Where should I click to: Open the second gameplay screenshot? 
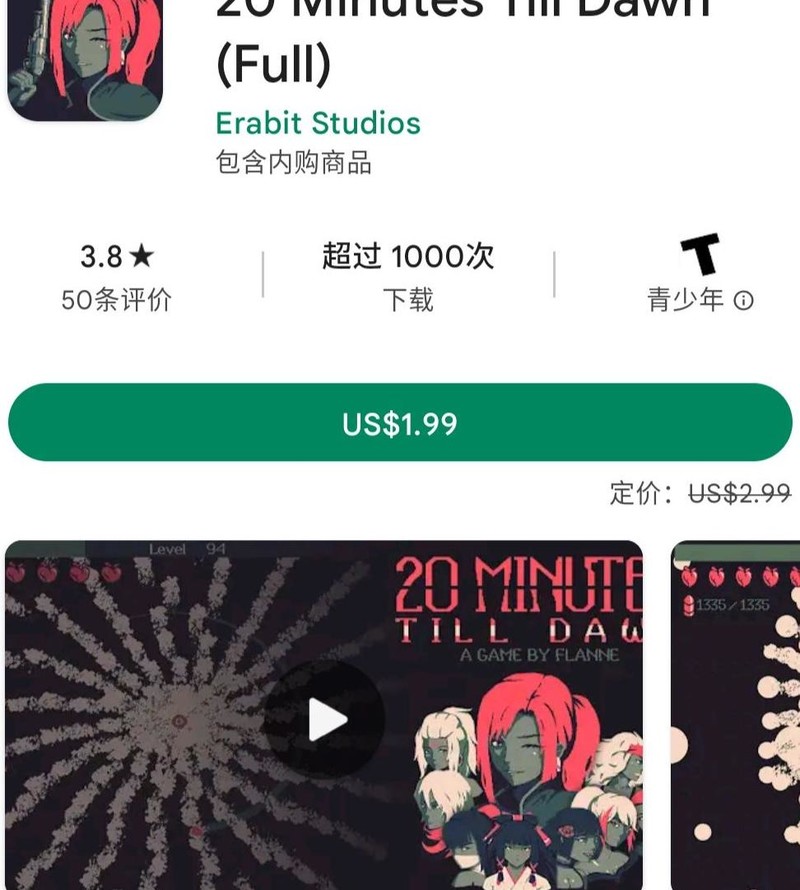(736, 714)
